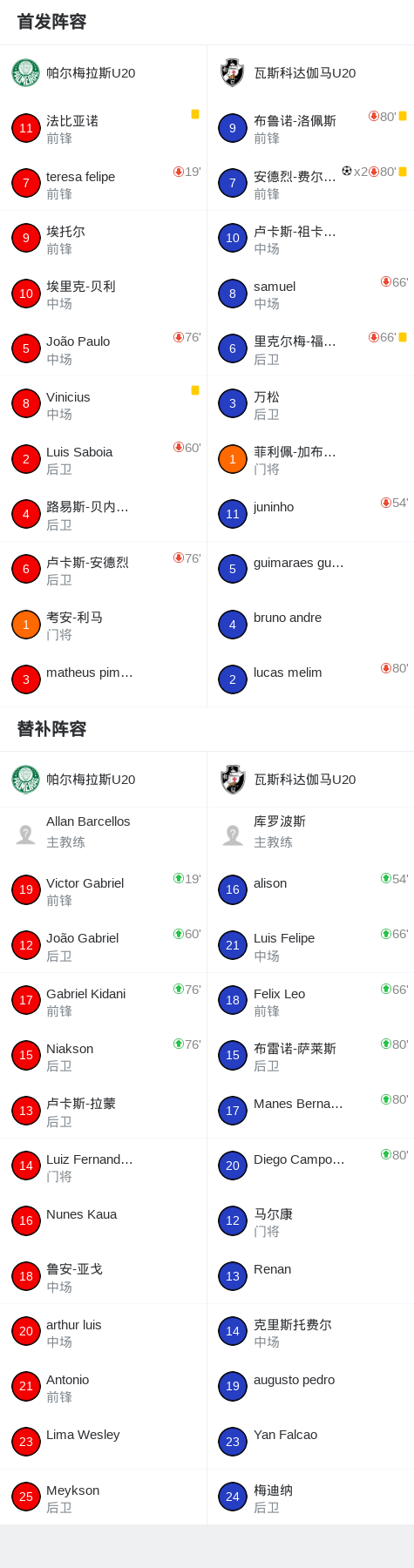Open substitute goalkeeper 马尔康
The width and height of the screenshot is (414, 1568).
coord(310,1221)
